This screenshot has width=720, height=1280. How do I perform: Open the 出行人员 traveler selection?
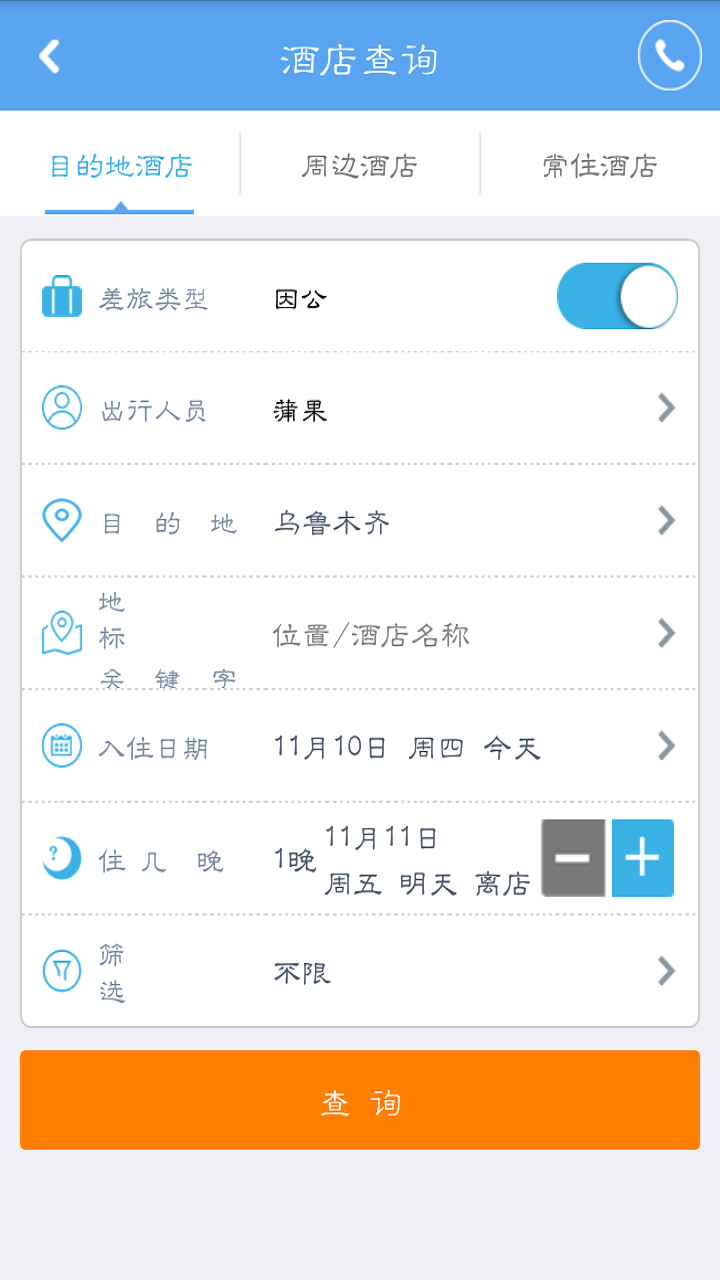click(x=360, y=409)
